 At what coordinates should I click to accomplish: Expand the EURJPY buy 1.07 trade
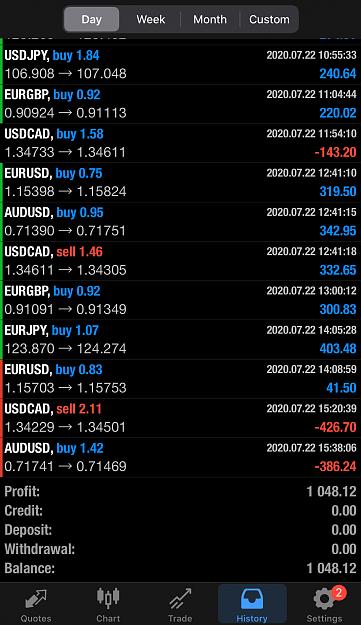pyautogui.click(x=180, y=340)
